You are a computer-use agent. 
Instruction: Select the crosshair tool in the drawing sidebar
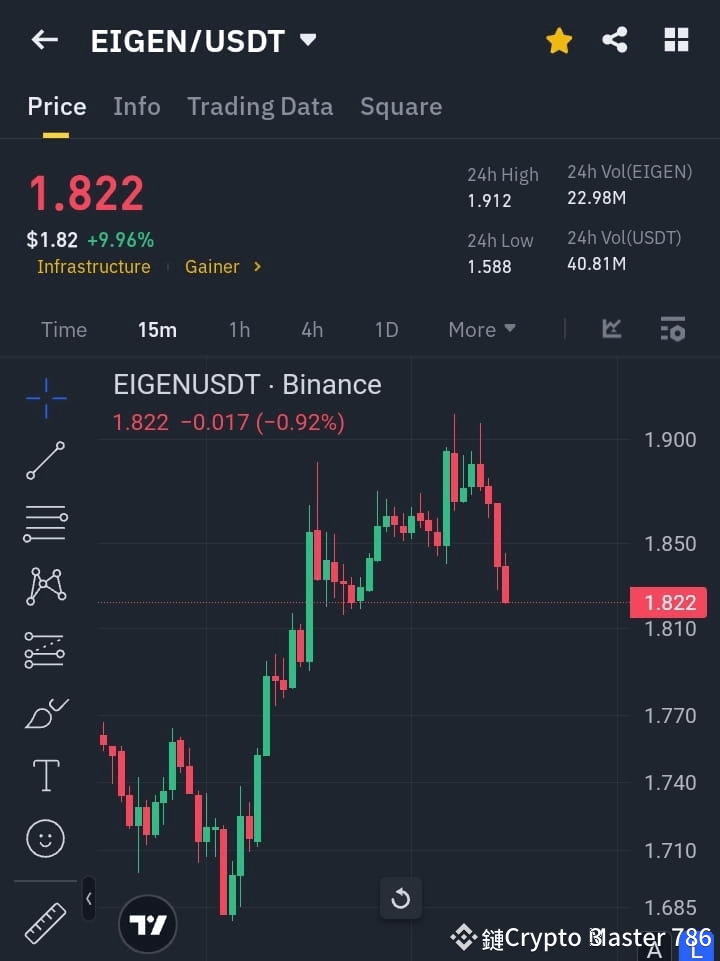[45, 398]
